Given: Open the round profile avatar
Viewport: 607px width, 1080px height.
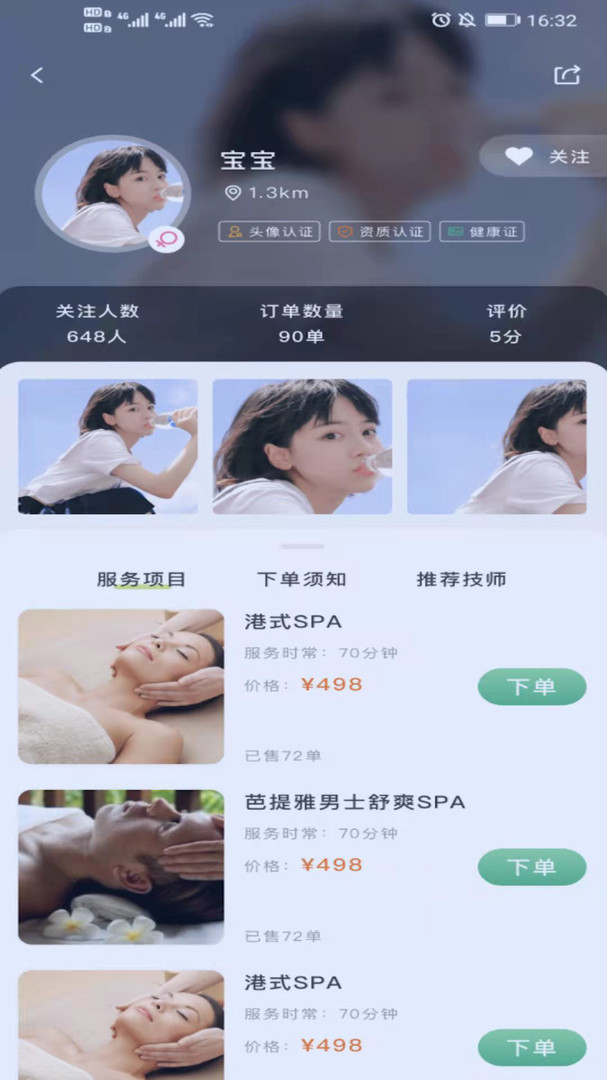Looking at the screenshot, I should [112, 193].
